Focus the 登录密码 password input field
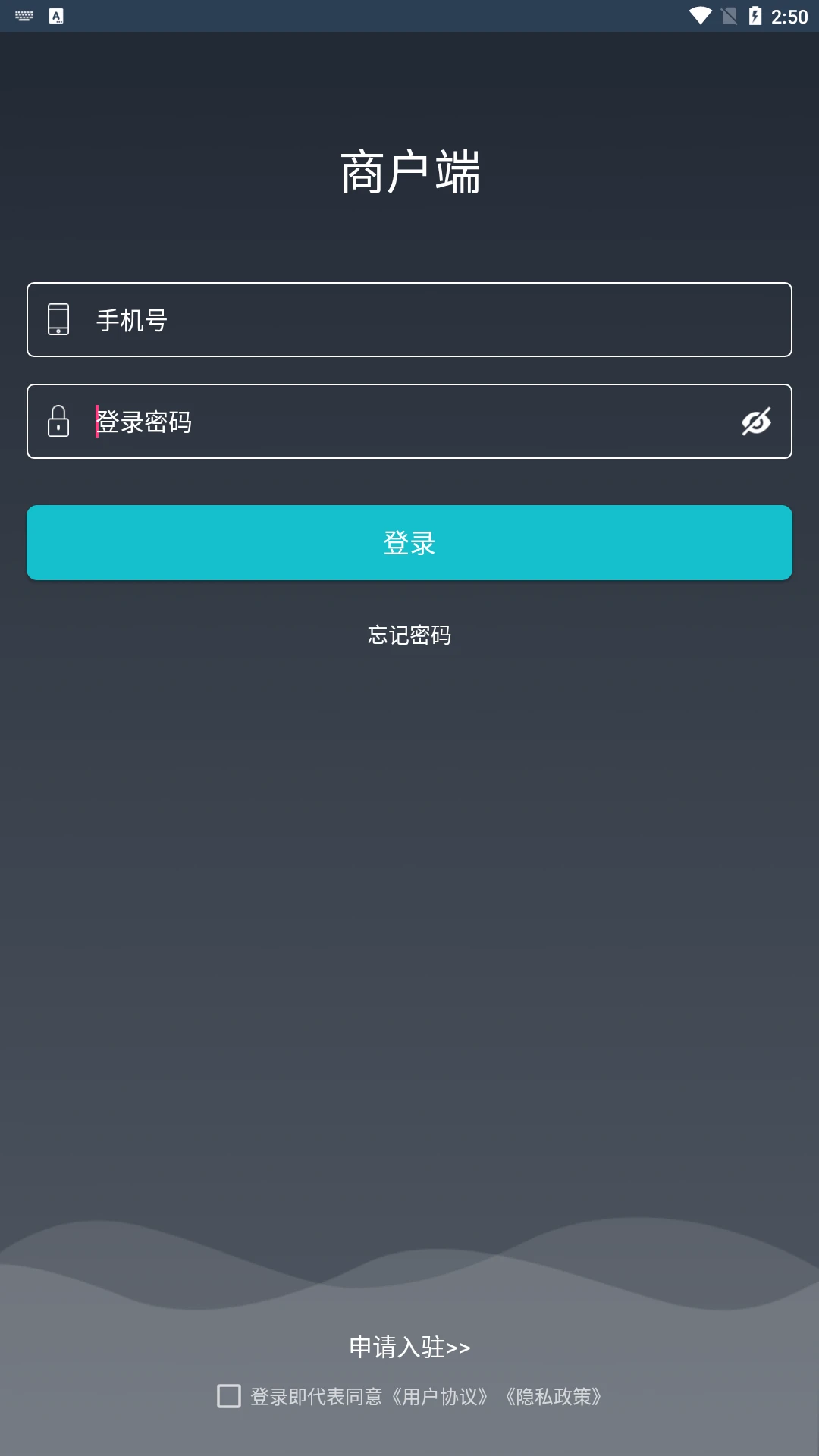The image size is (819, 1456). point(379,422)
